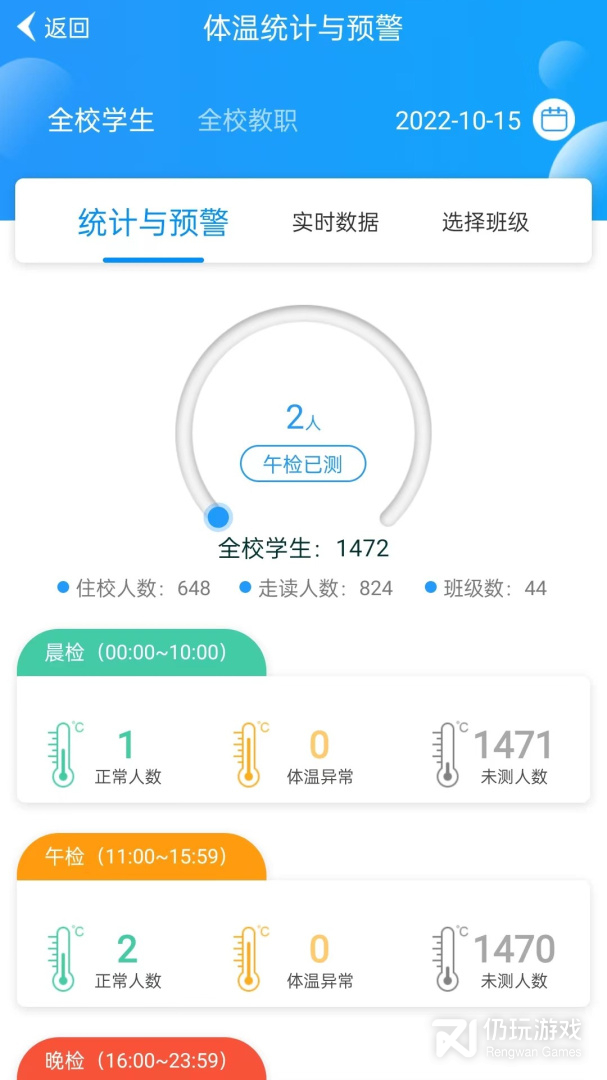Open the 实时数据 tab
The image size is (607, 1080).
(335, 223)
